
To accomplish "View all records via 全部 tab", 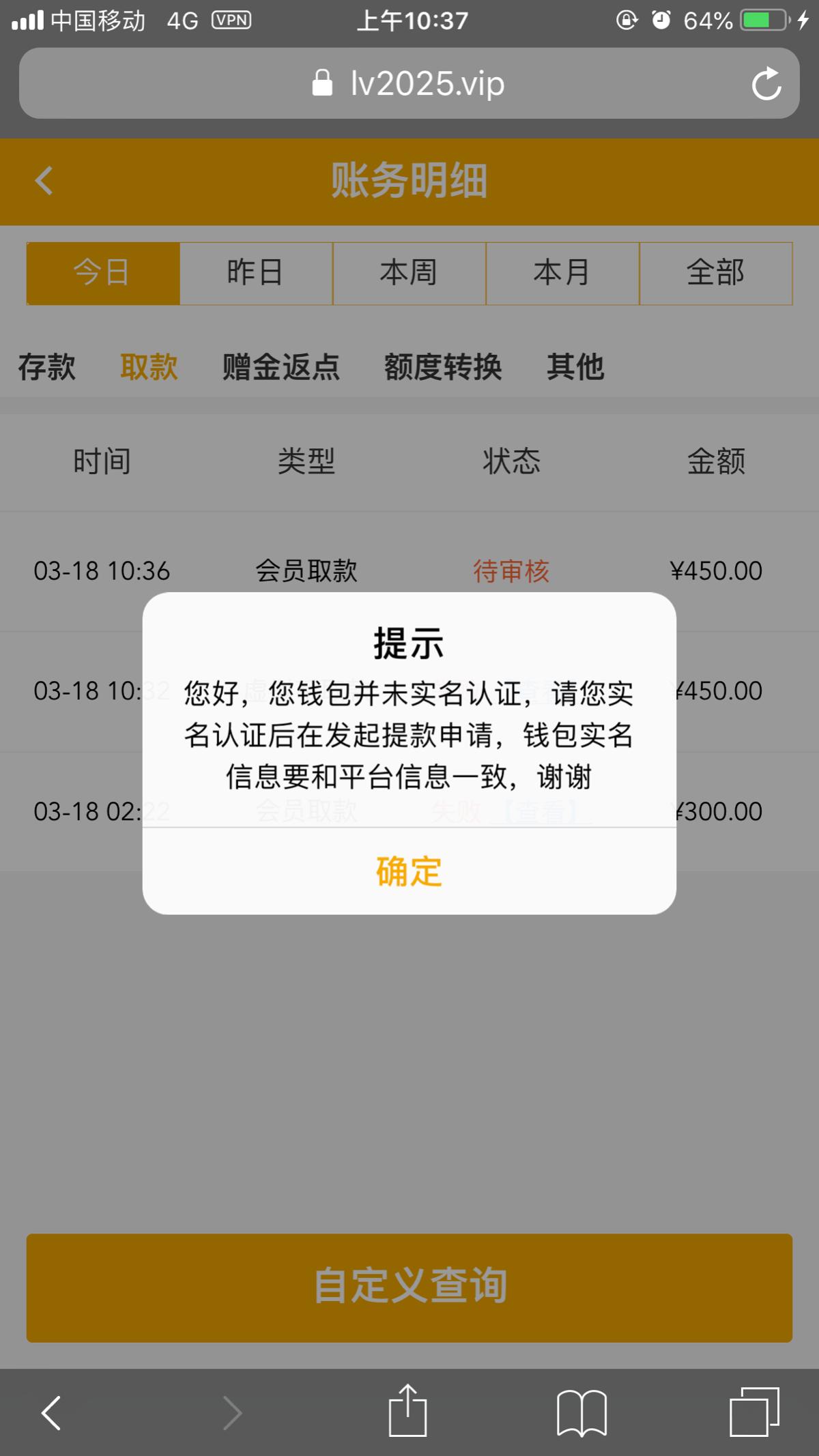I will [x=715, y=272].
